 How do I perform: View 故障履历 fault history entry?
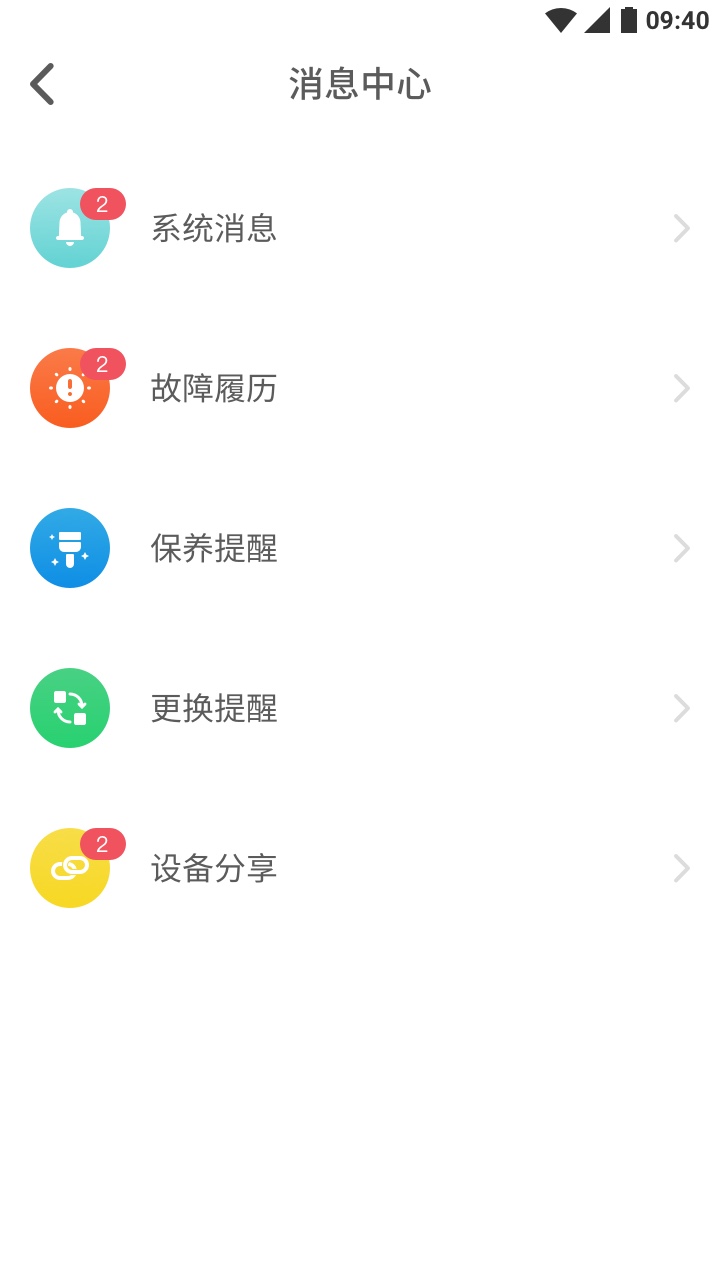[214, 388]
